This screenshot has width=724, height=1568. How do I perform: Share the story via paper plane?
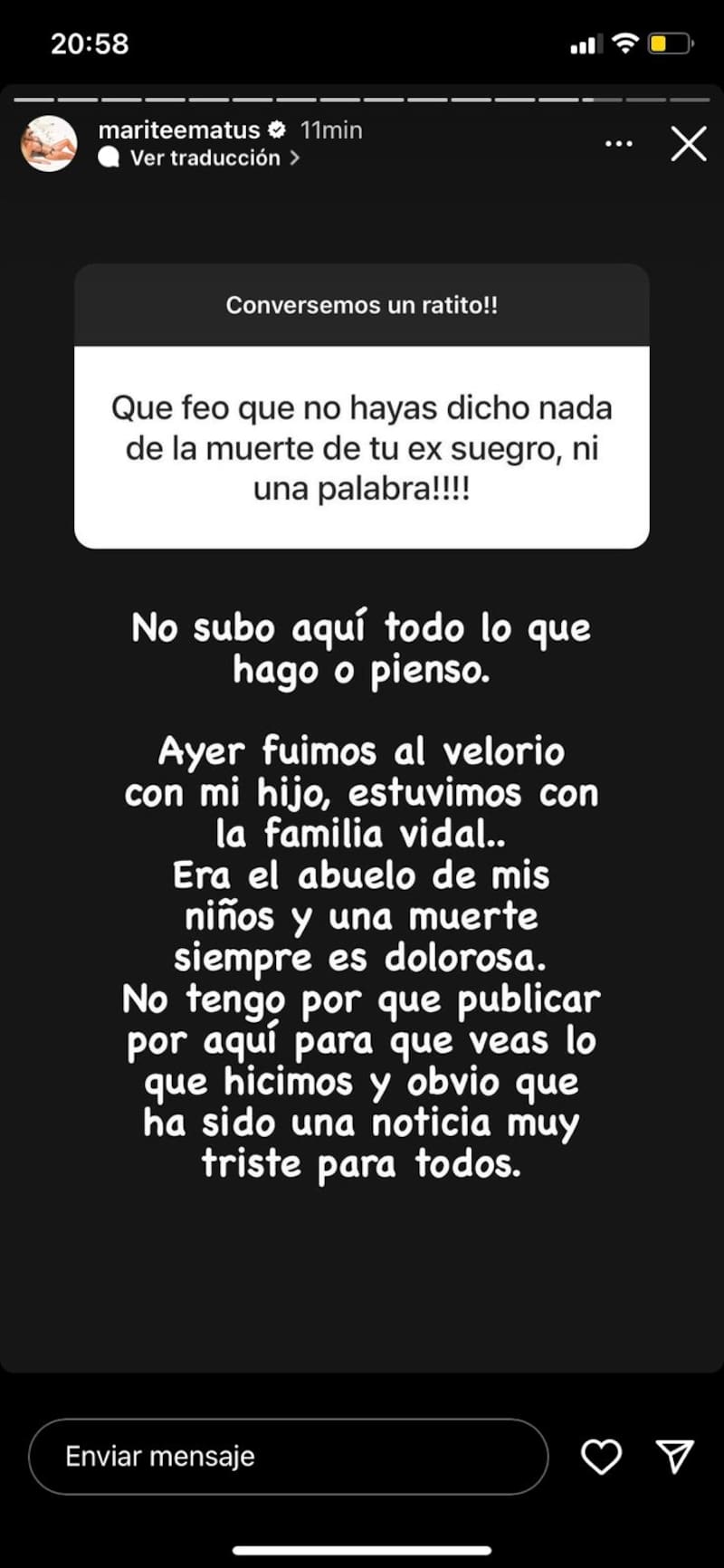(x=674, y=1456)
